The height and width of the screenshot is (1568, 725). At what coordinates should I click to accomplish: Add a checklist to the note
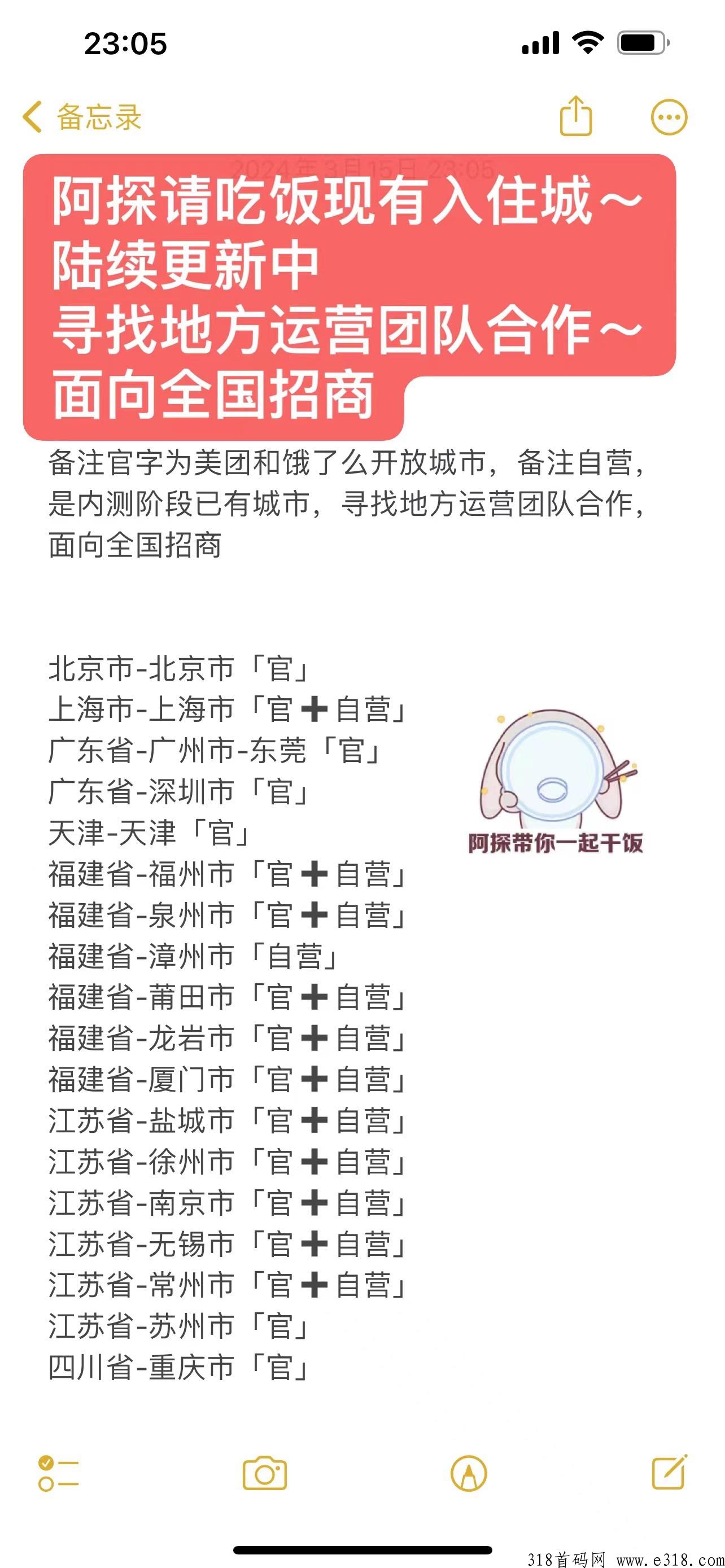(58, 1474)
